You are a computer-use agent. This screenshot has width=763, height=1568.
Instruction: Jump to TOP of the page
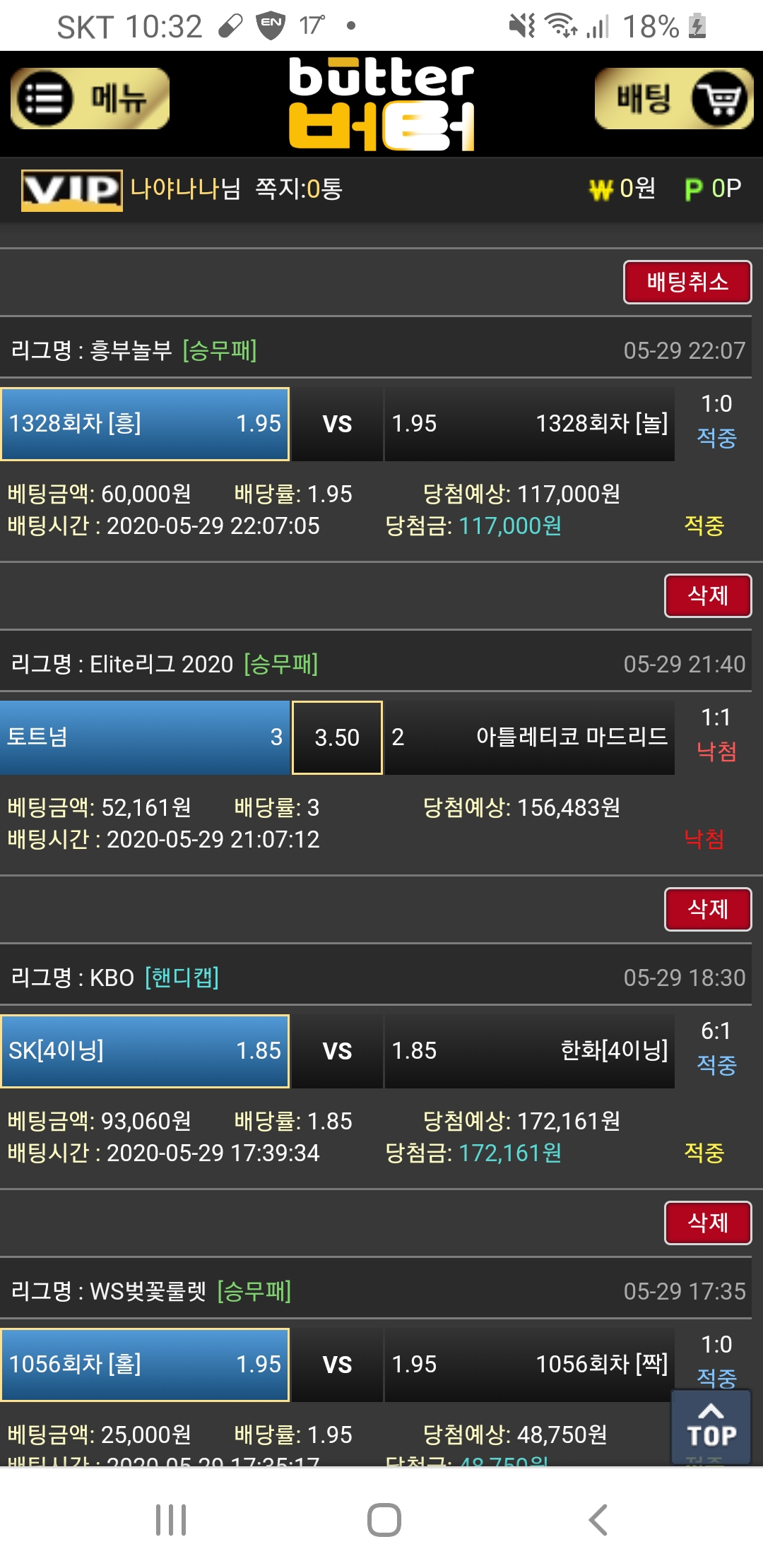[711, 1427]
